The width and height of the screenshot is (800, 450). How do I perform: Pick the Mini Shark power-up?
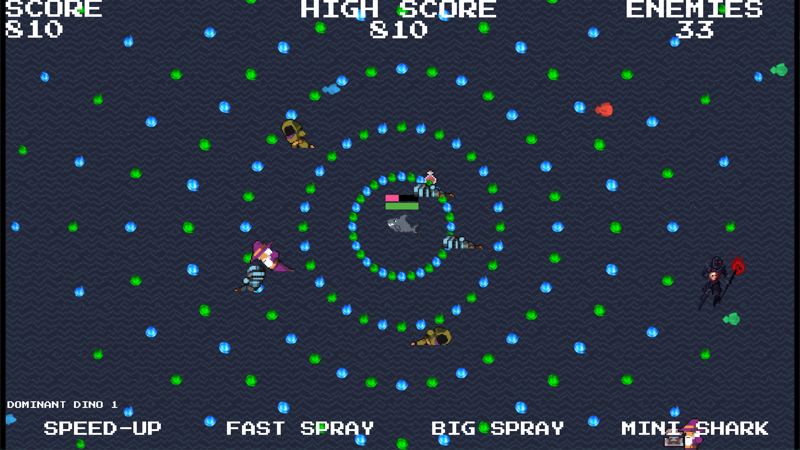[694, 428]
